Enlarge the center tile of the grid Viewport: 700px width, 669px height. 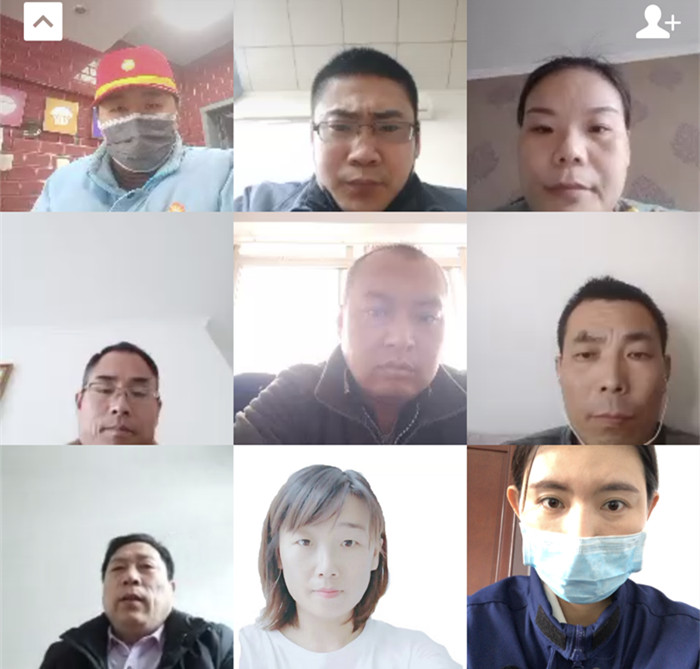click(350, 330)
